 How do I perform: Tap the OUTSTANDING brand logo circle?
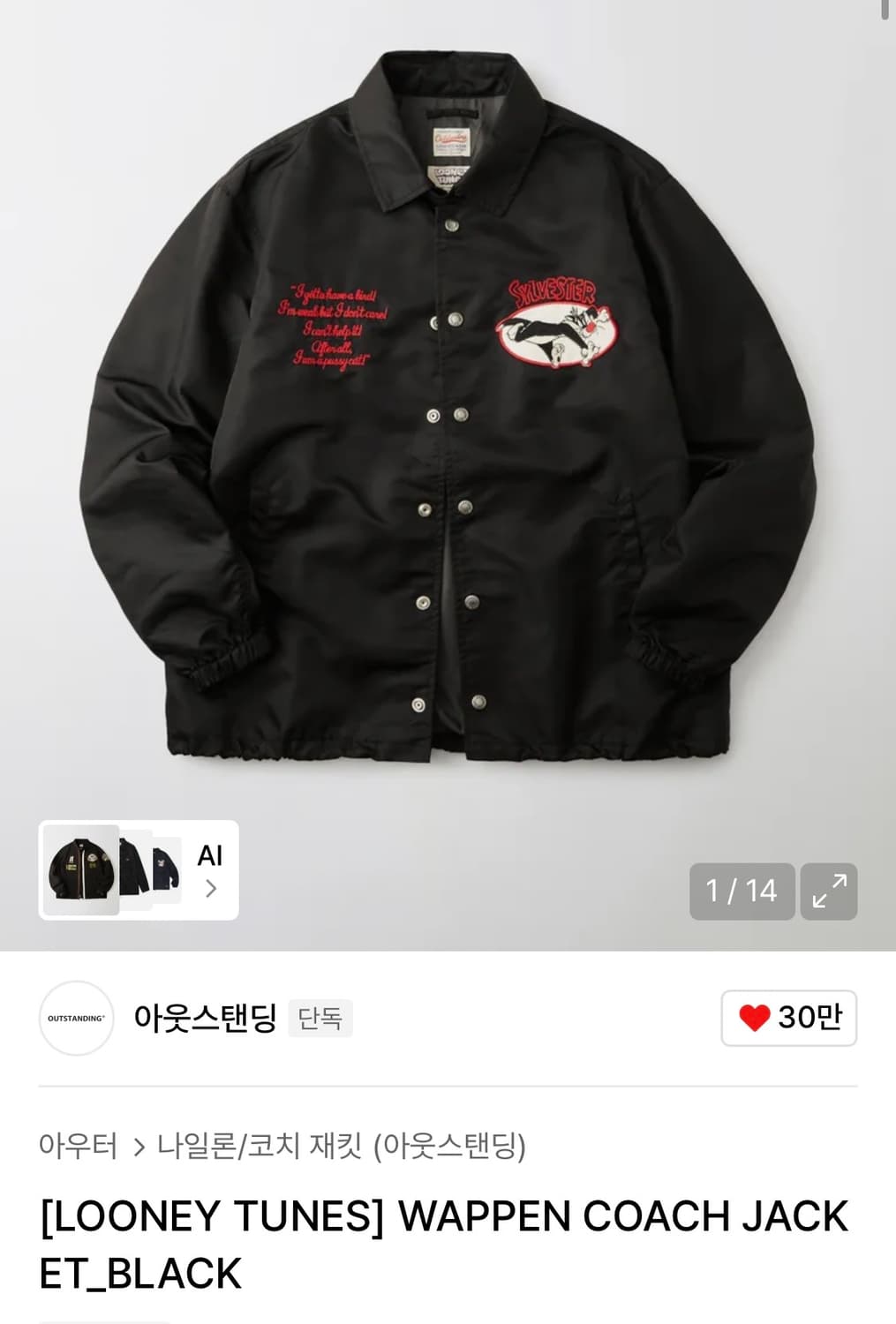(77, 1017)
